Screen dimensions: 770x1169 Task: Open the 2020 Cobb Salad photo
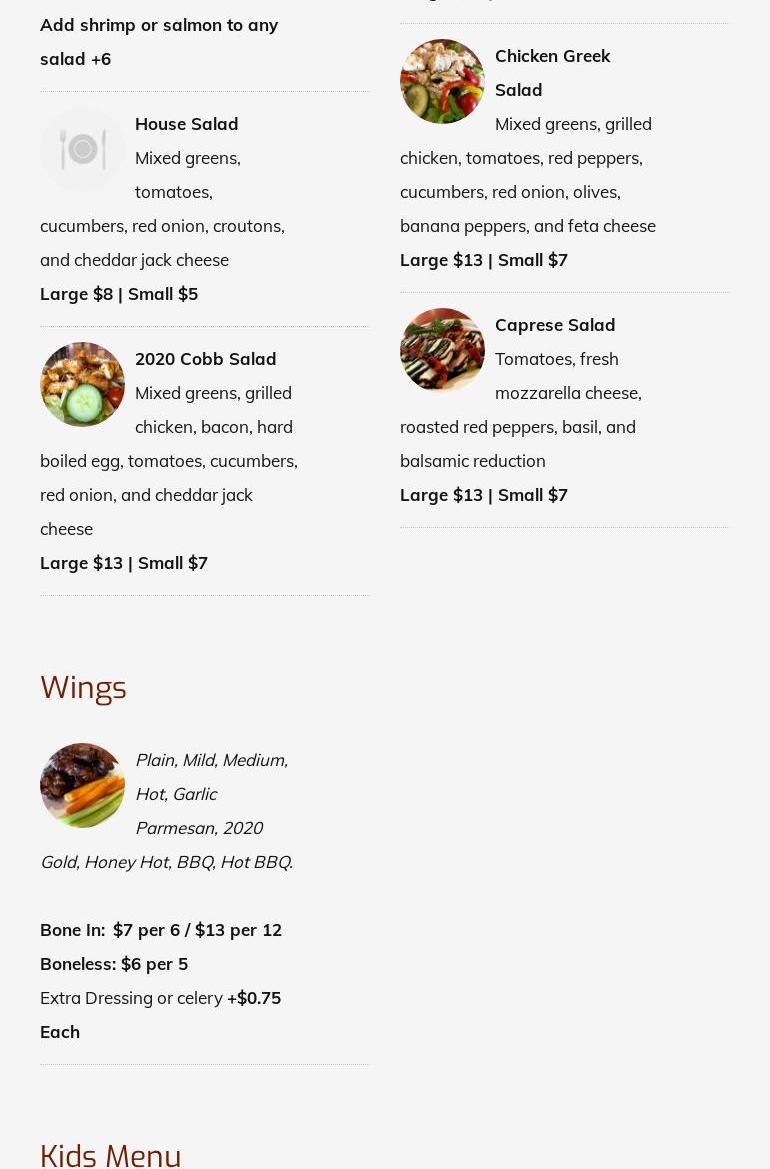point(82,385)
